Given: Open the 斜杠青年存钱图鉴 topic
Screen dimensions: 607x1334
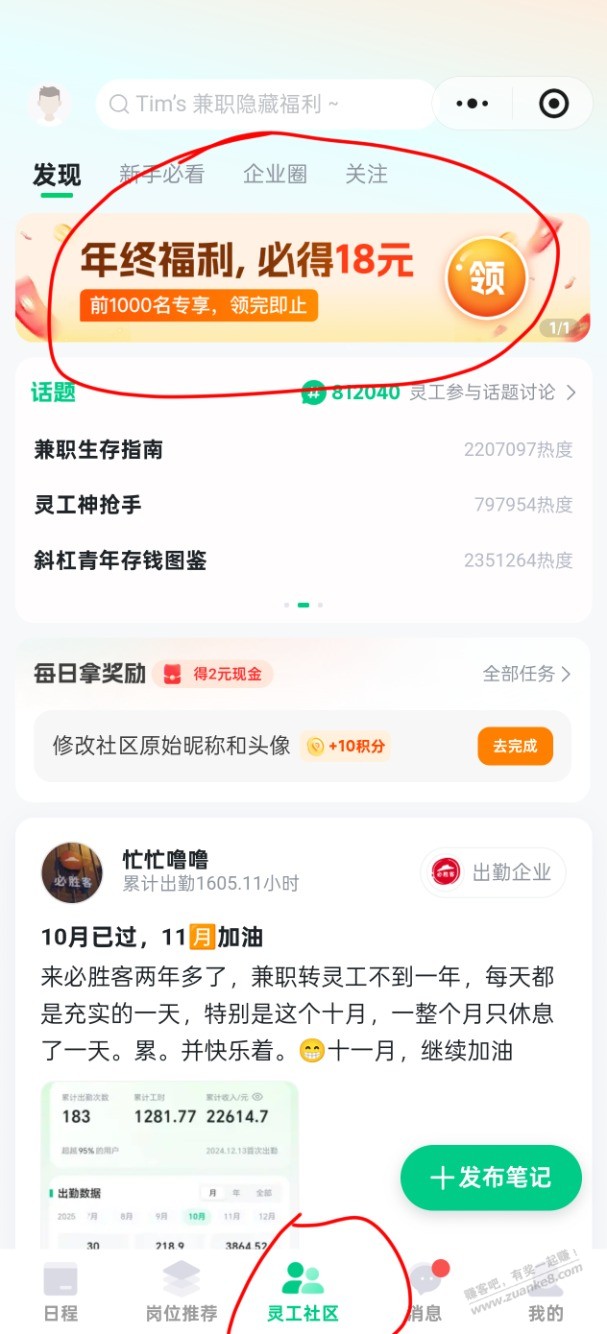Looking at the screenshot, I should [120, 560].
